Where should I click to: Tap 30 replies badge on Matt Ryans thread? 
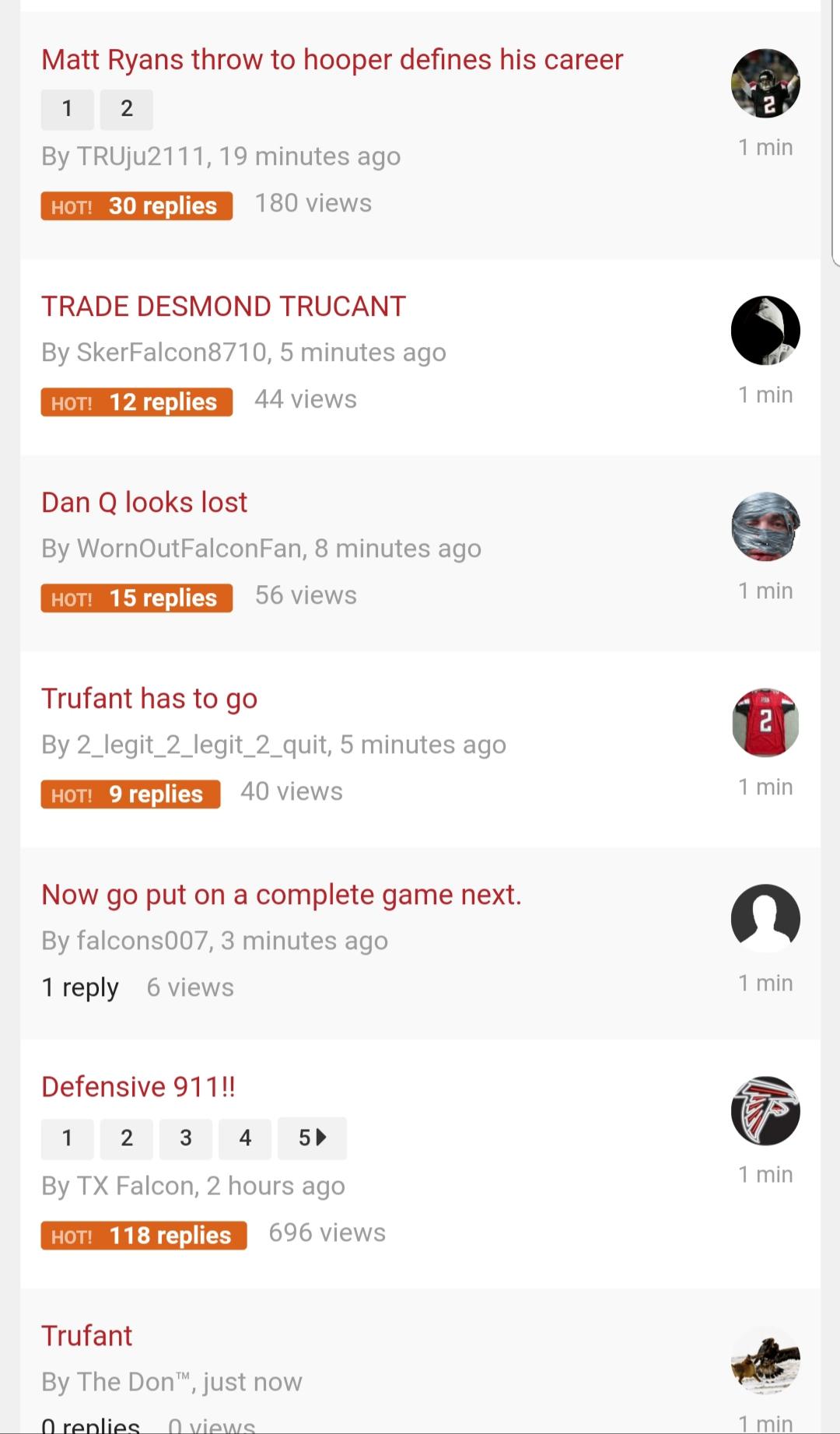click(x=137, y=206)
